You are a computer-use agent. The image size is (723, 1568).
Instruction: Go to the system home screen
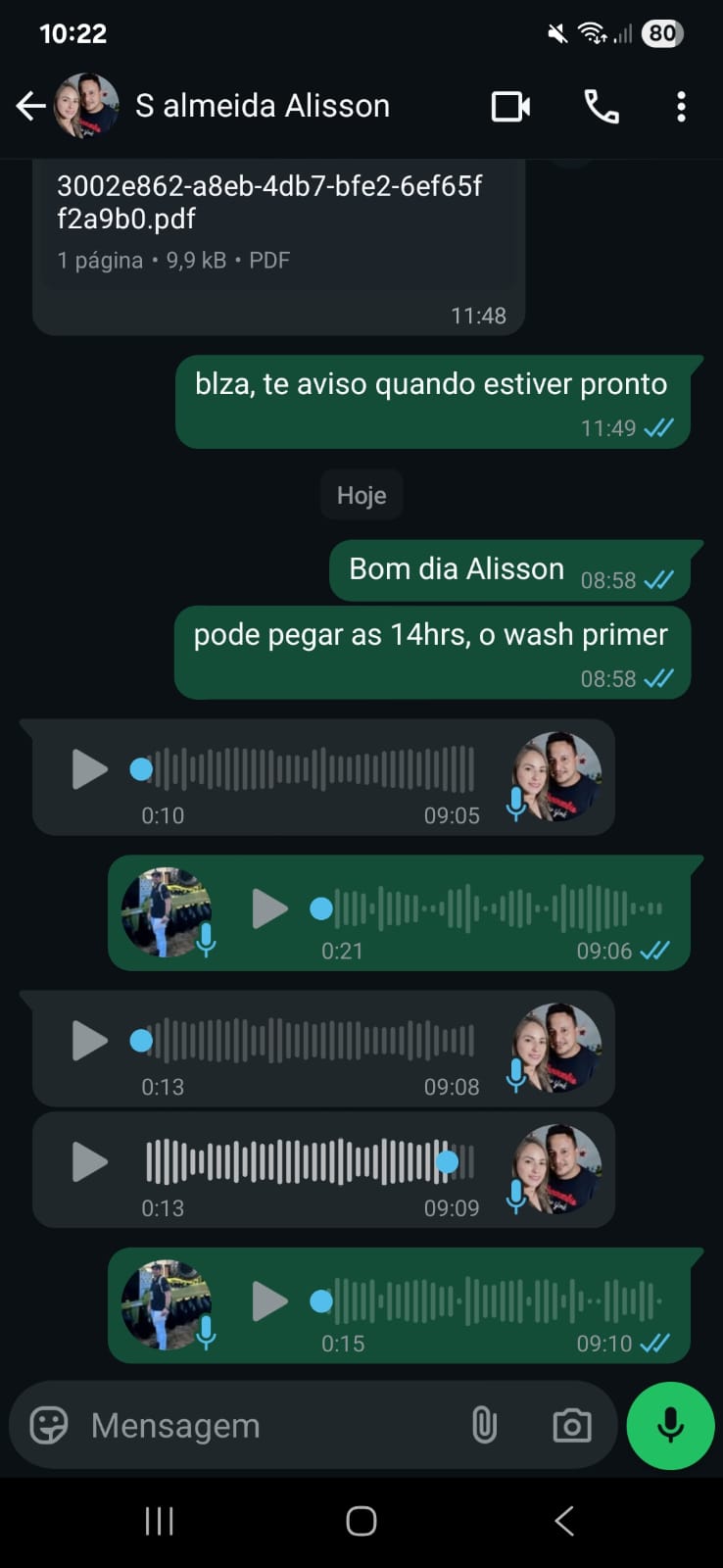click(x=361, y=1521)
